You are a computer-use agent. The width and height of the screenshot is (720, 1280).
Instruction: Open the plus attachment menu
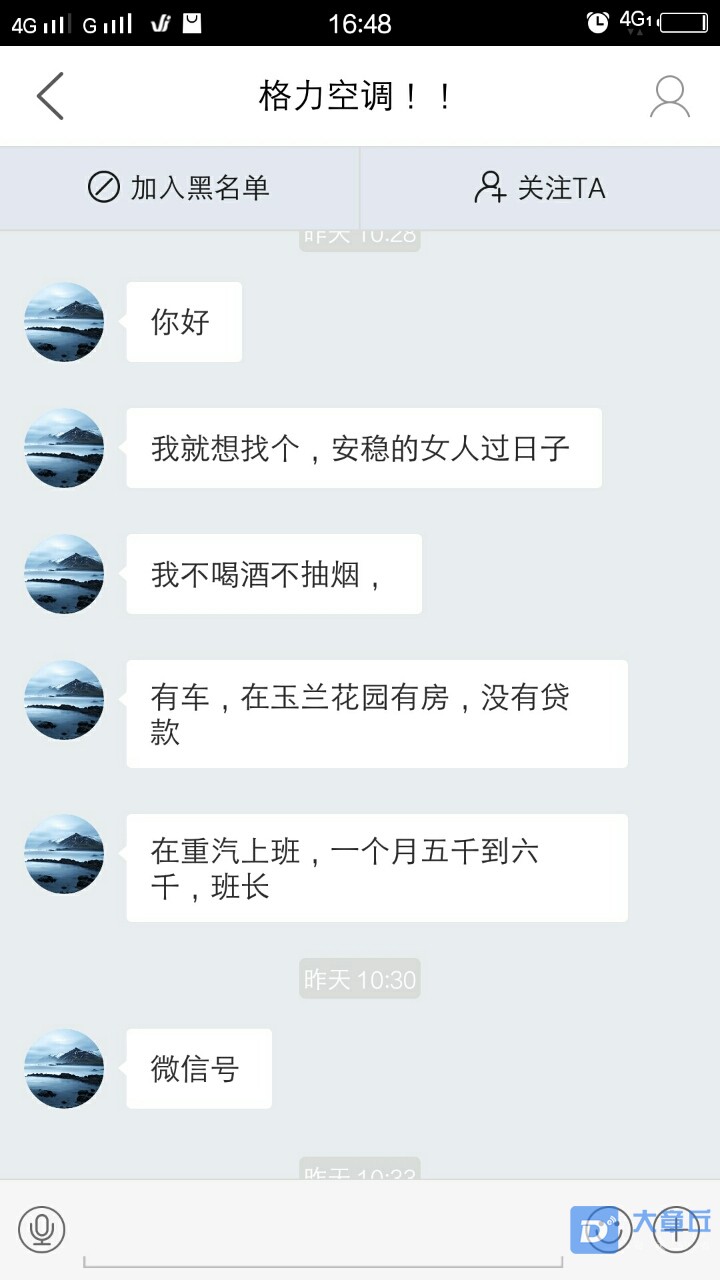676,1229
